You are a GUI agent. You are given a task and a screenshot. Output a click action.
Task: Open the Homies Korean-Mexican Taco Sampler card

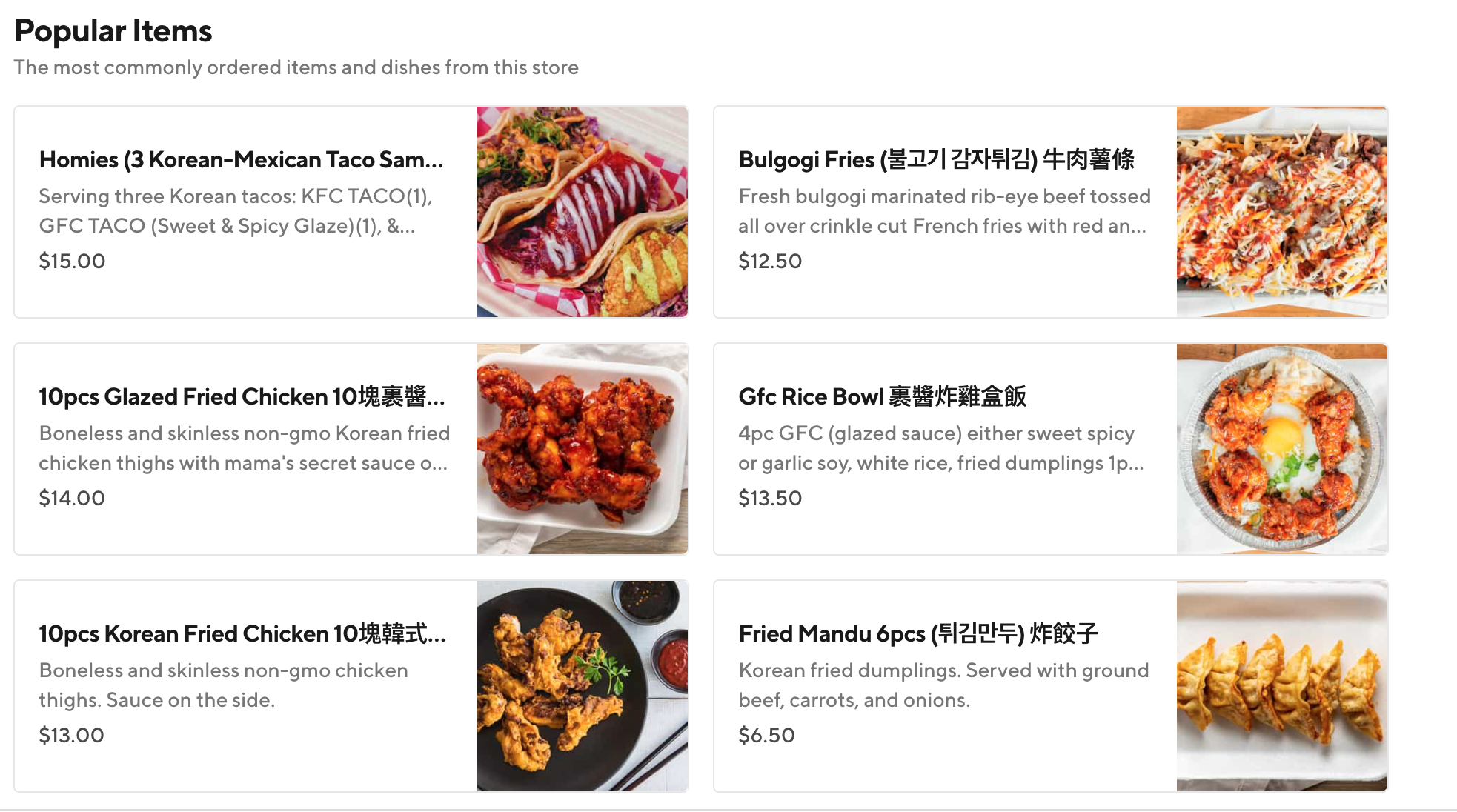(351, 212)
